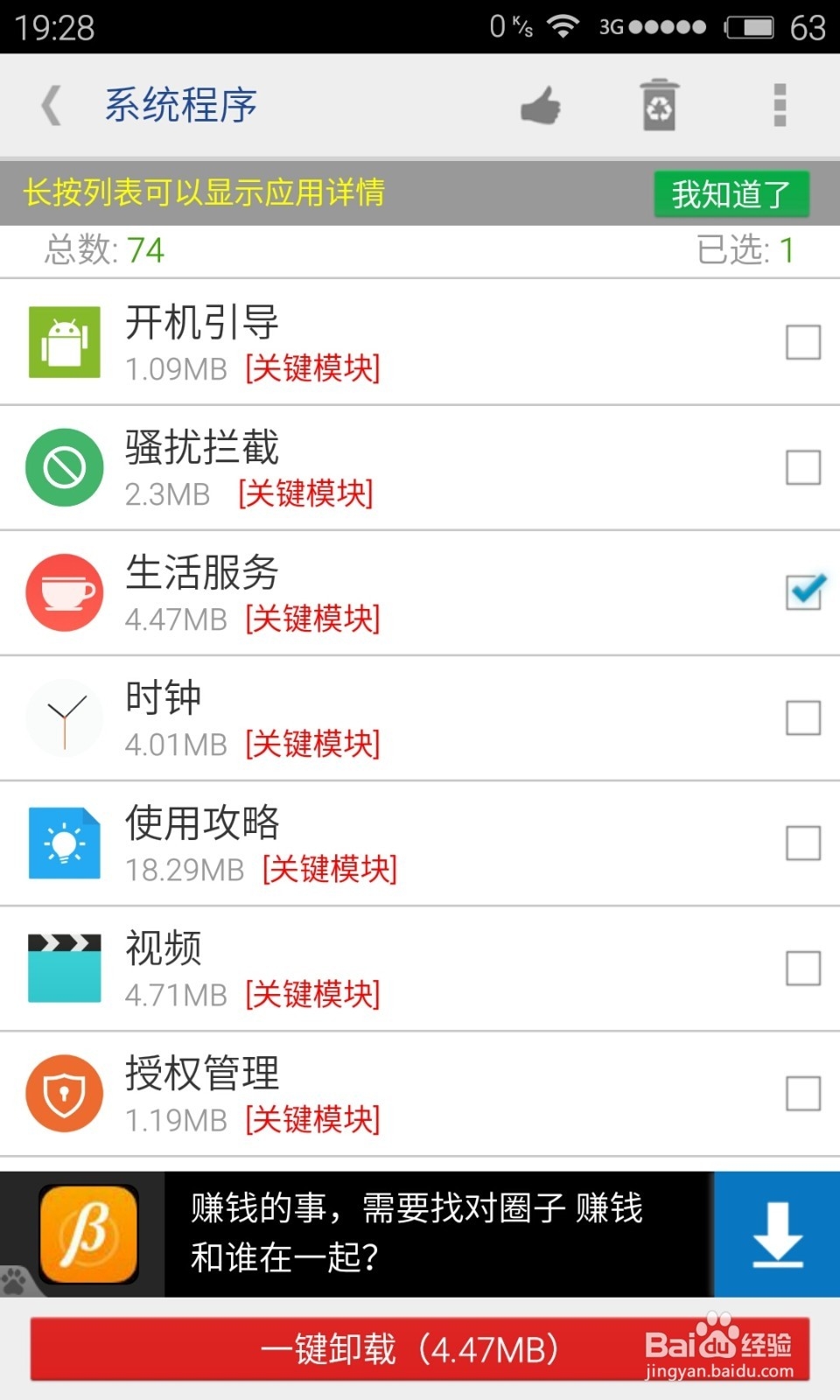Click the thumbs-up icon in the toolbar
The image size is (840, 1400).
[540, 105]
